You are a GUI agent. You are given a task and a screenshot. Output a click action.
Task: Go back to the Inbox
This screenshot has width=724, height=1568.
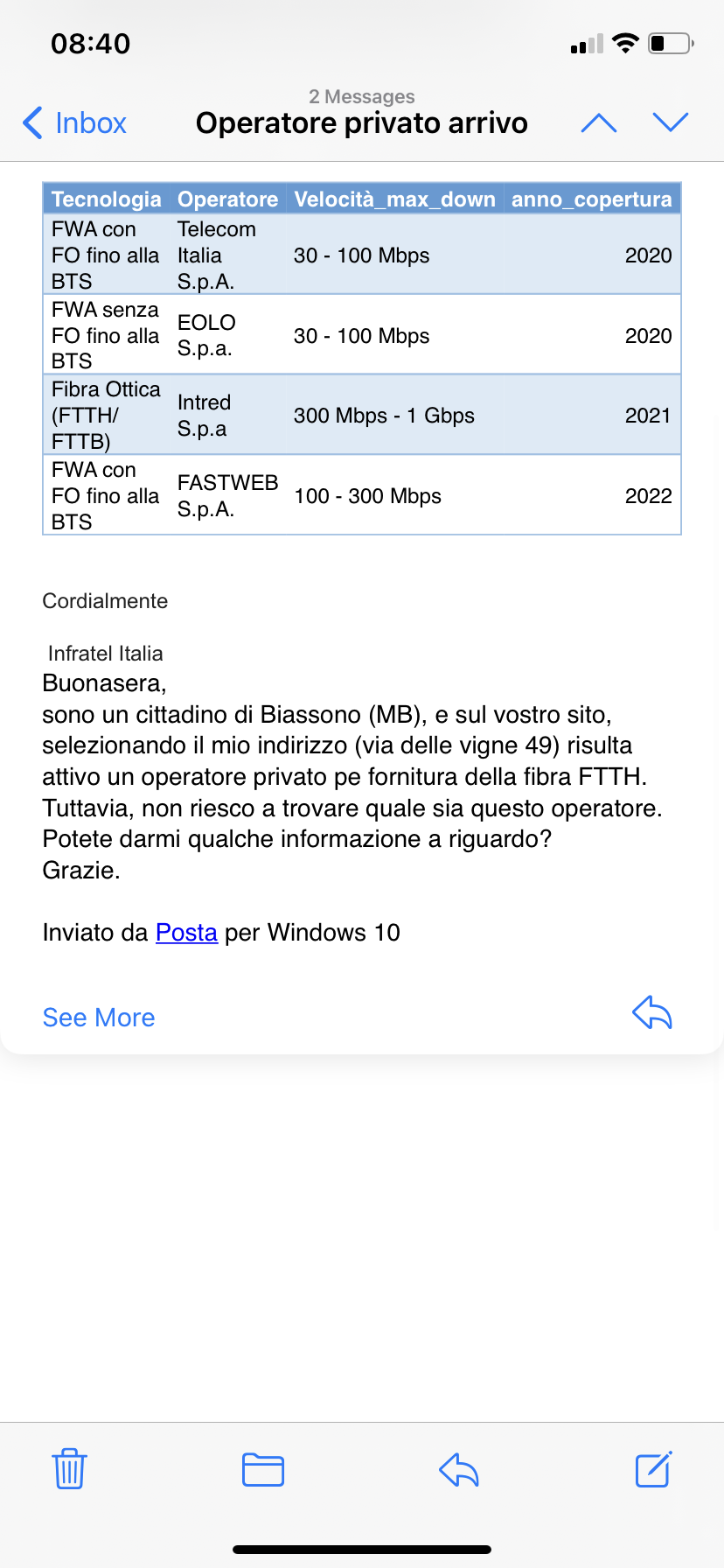pyautogui.click(x=75, y=123)
